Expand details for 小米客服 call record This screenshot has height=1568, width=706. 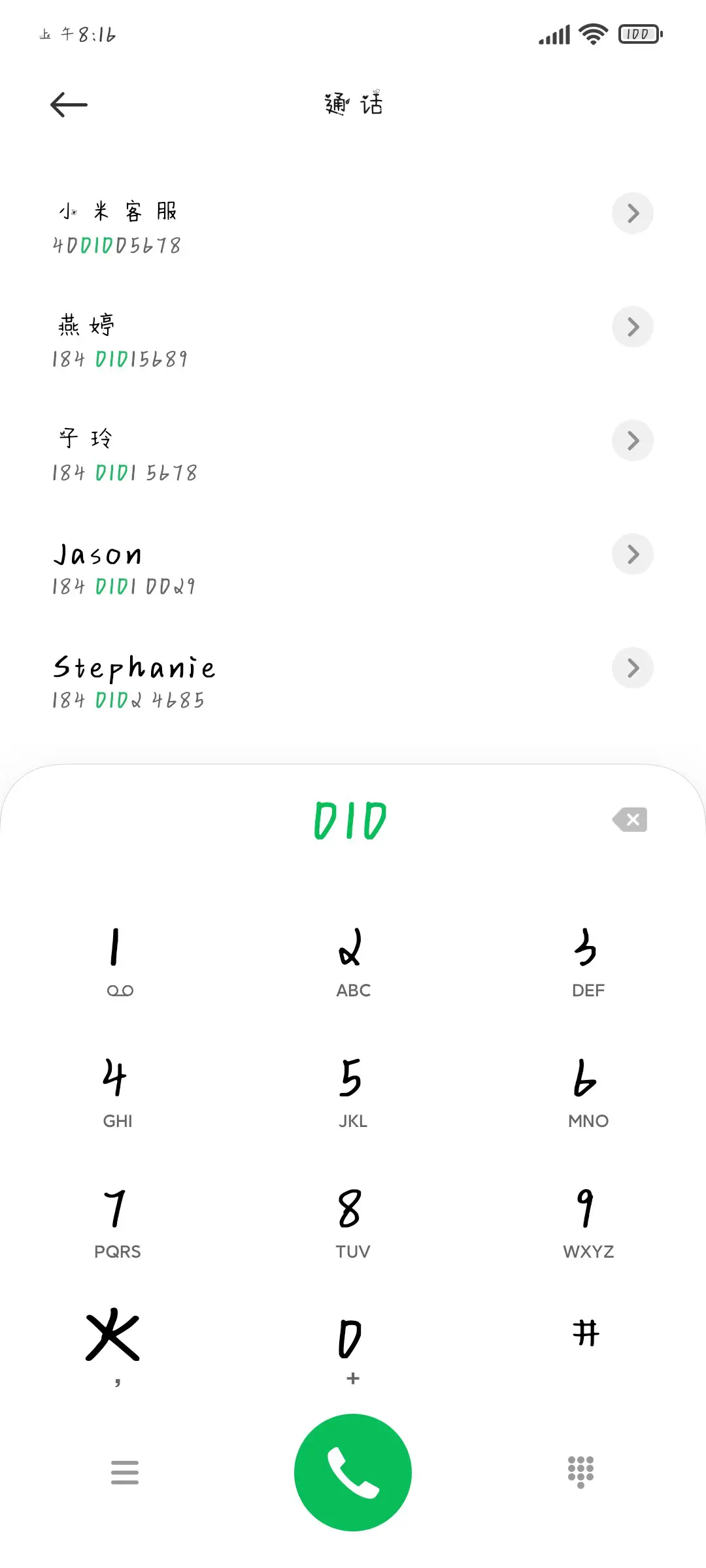click(x=632, y=213)
